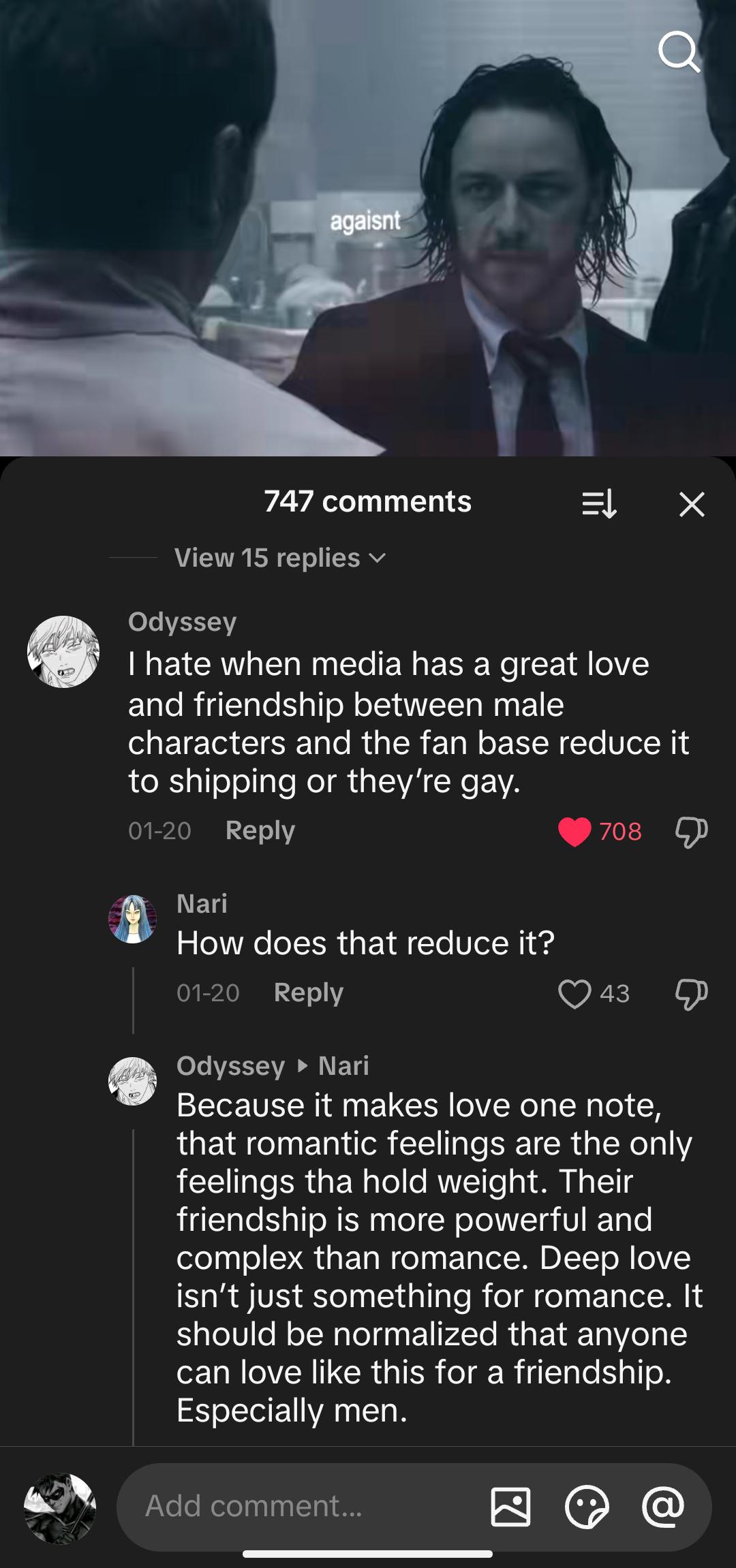Open the comment sorting options

[599, 505]
